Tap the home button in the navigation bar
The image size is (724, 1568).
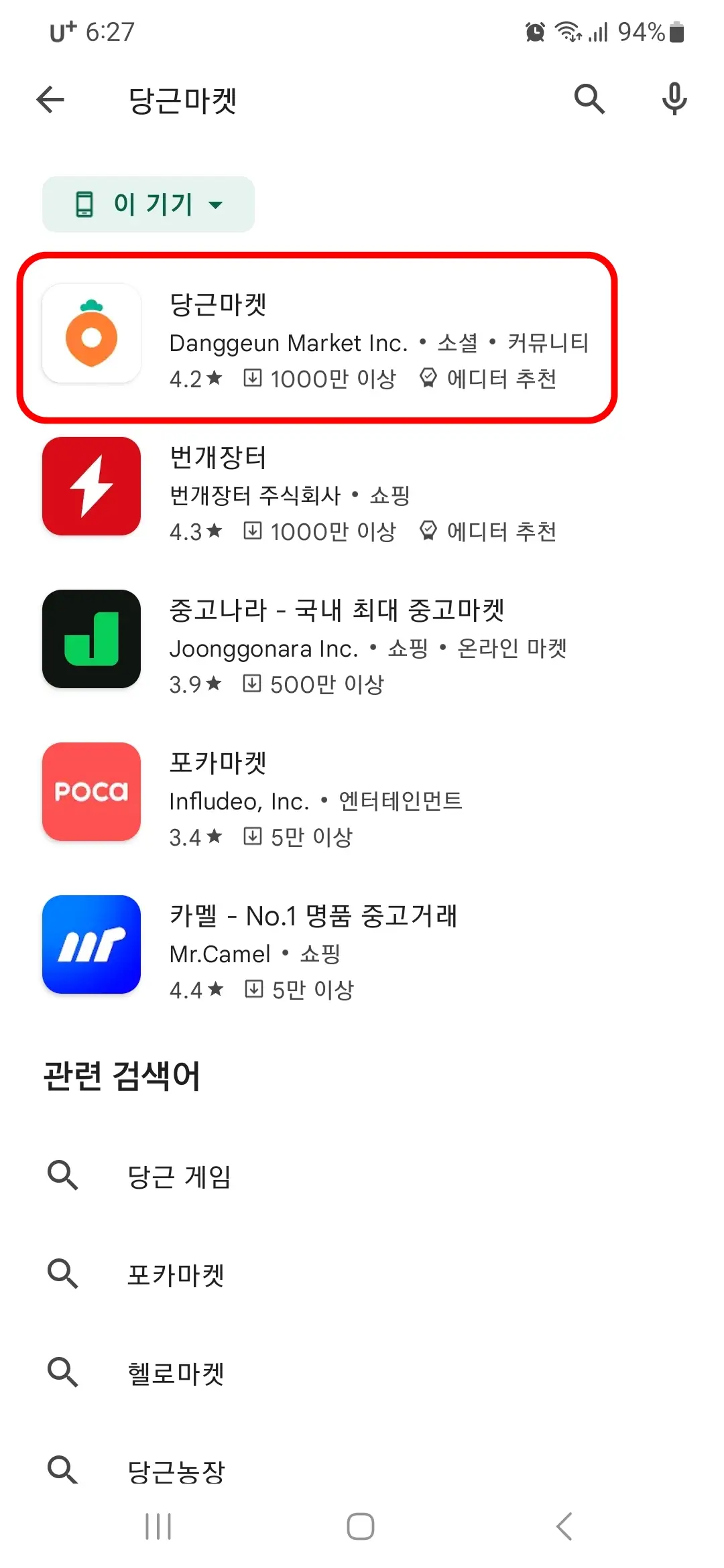tap(360, 1526)
